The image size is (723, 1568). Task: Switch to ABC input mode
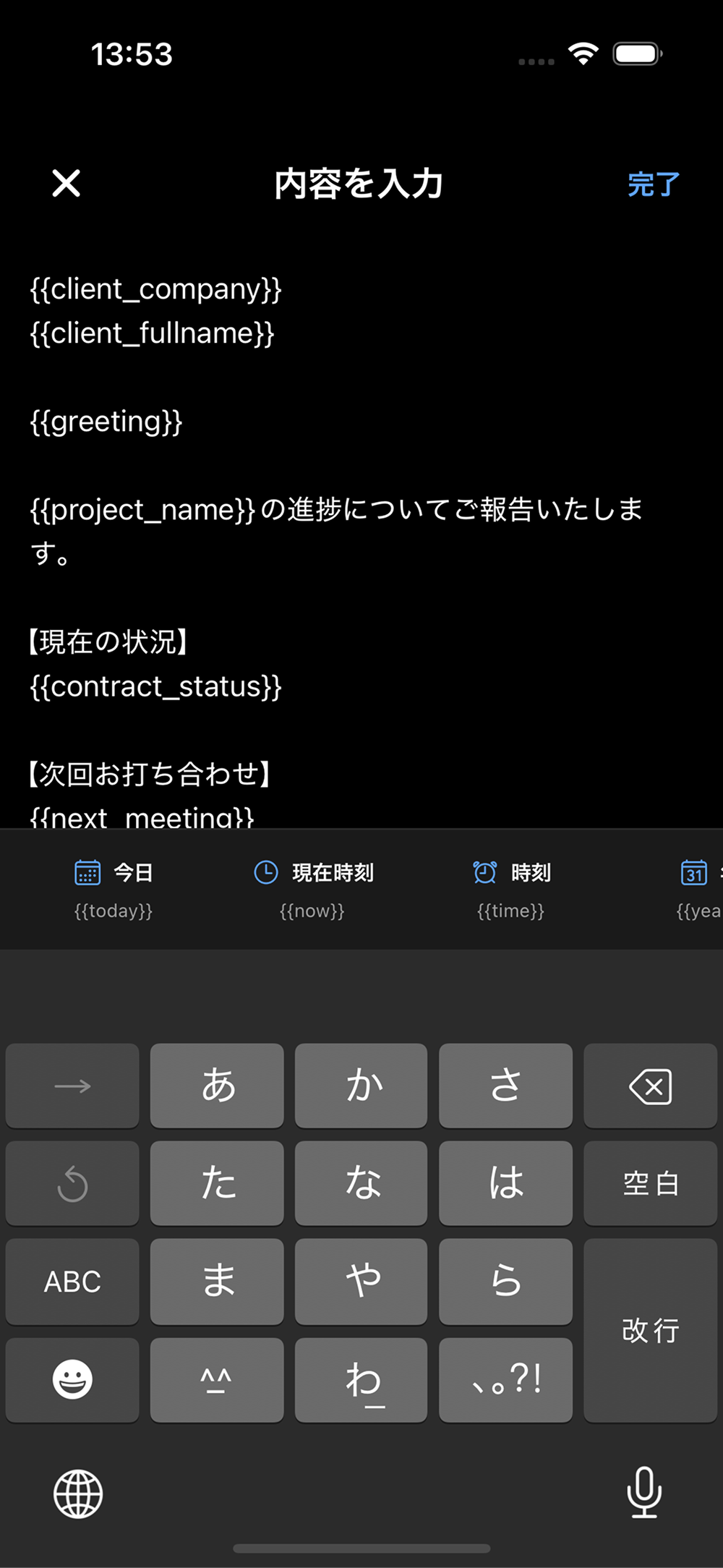(72, 1281)
